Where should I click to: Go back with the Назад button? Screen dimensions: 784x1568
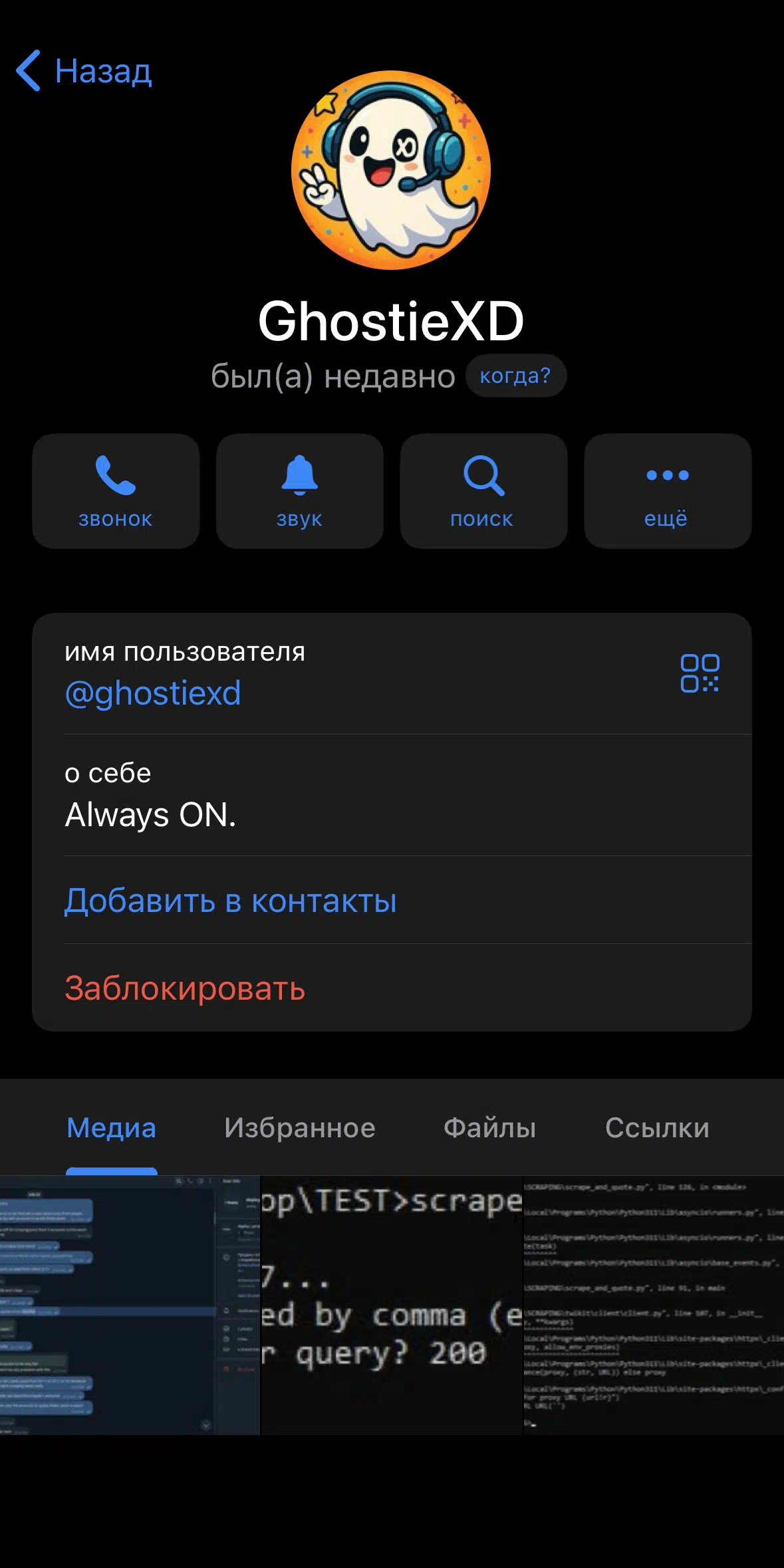coord(84,70)
